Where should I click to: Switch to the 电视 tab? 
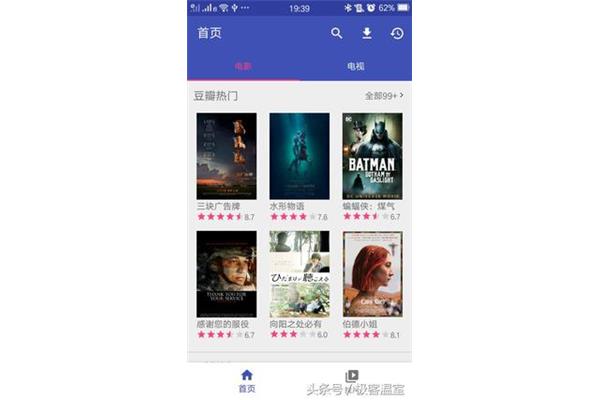click(355, 66)
